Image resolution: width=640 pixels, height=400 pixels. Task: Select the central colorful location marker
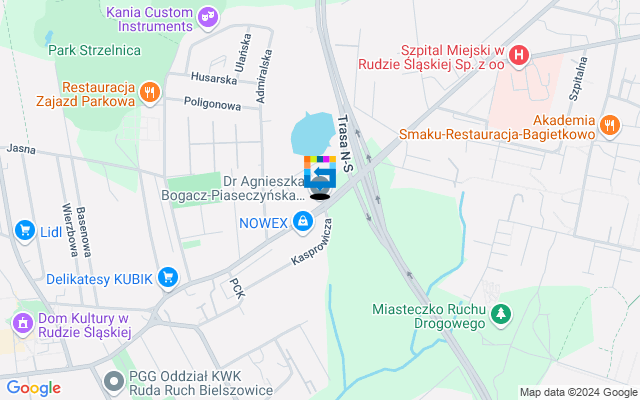(320, 177)
